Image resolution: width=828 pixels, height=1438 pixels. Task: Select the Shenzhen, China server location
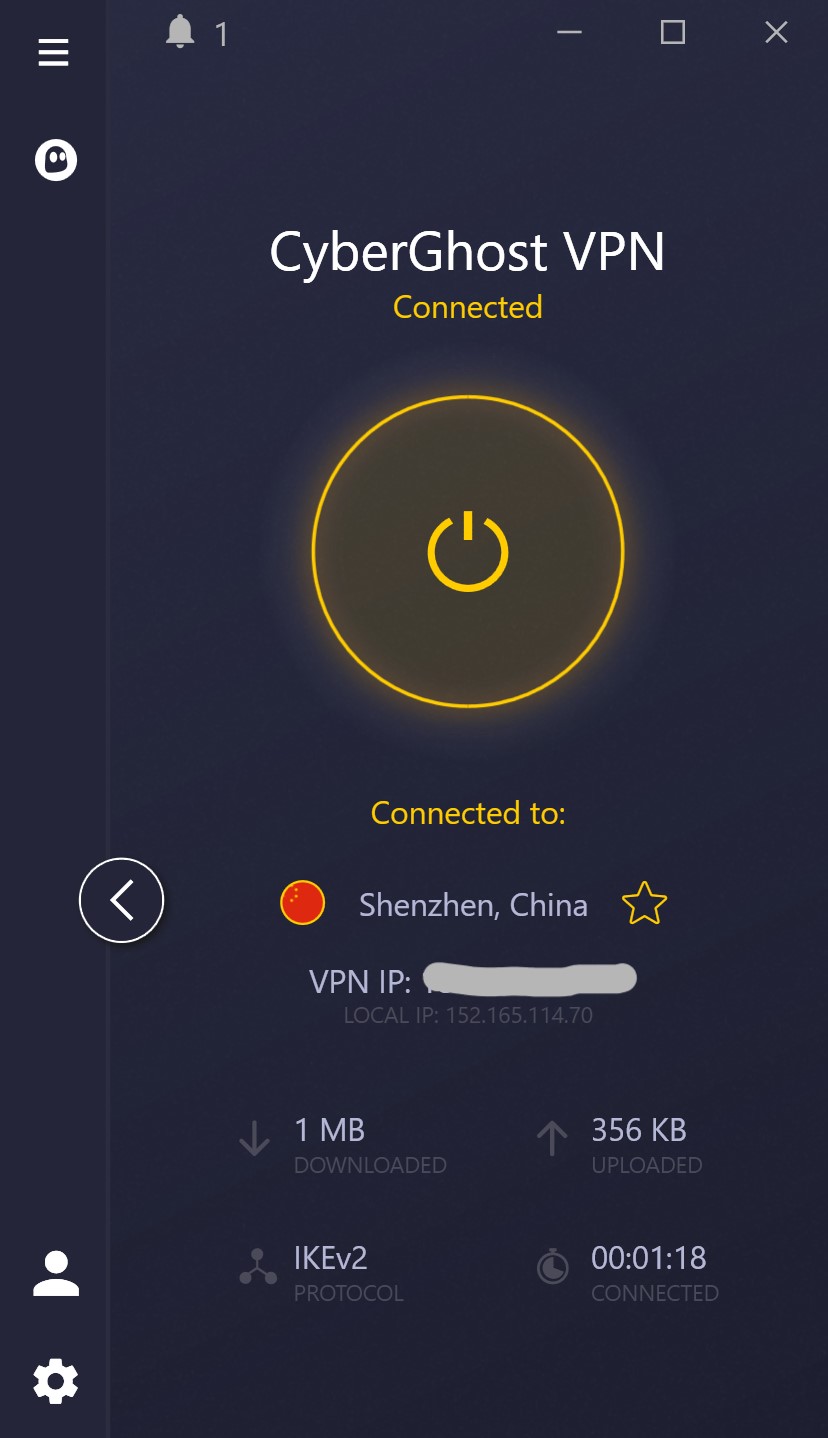tap(472, 905)
